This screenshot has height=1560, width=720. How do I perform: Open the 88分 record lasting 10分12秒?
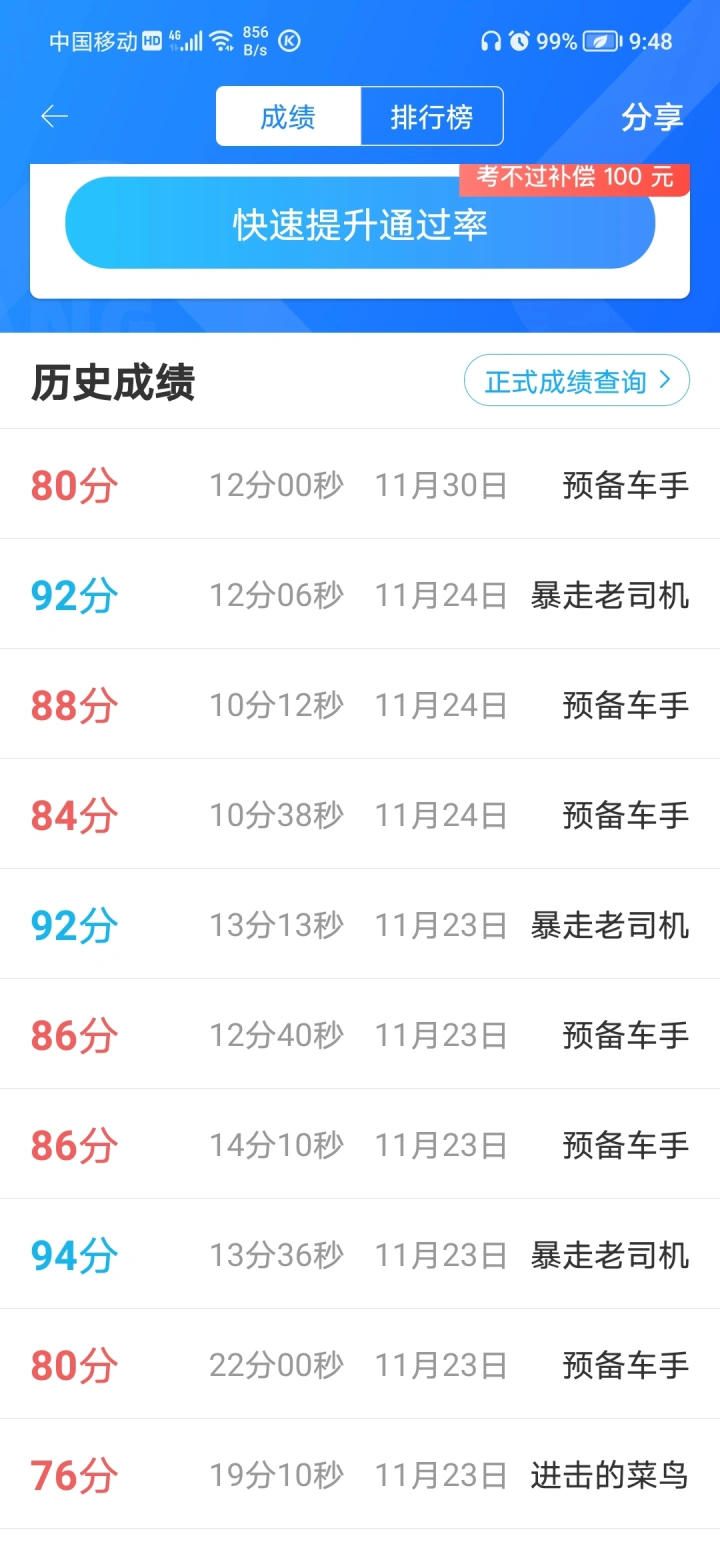click(x=360, y=705)
